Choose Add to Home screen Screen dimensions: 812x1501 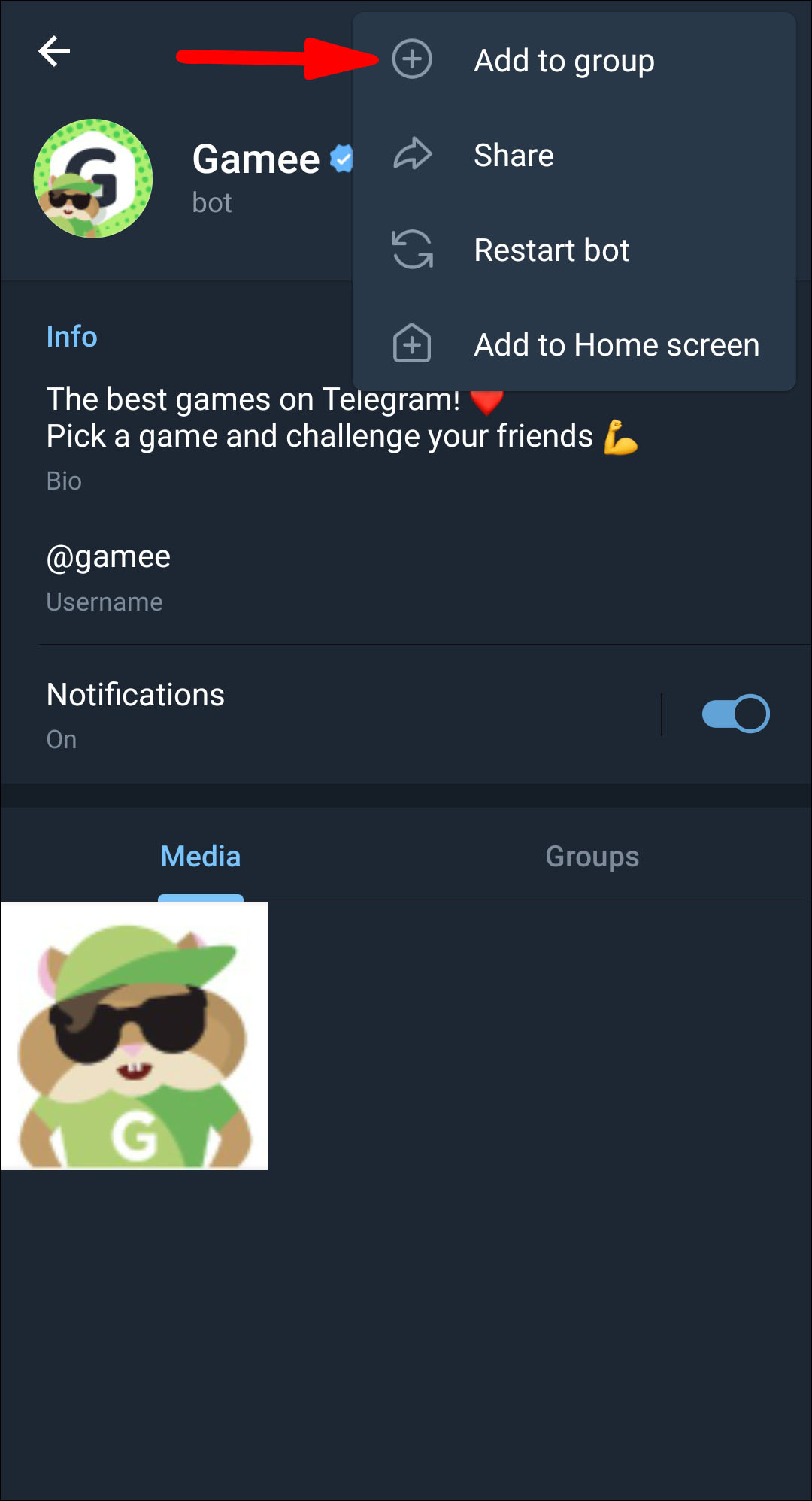(x=616, y=345)
